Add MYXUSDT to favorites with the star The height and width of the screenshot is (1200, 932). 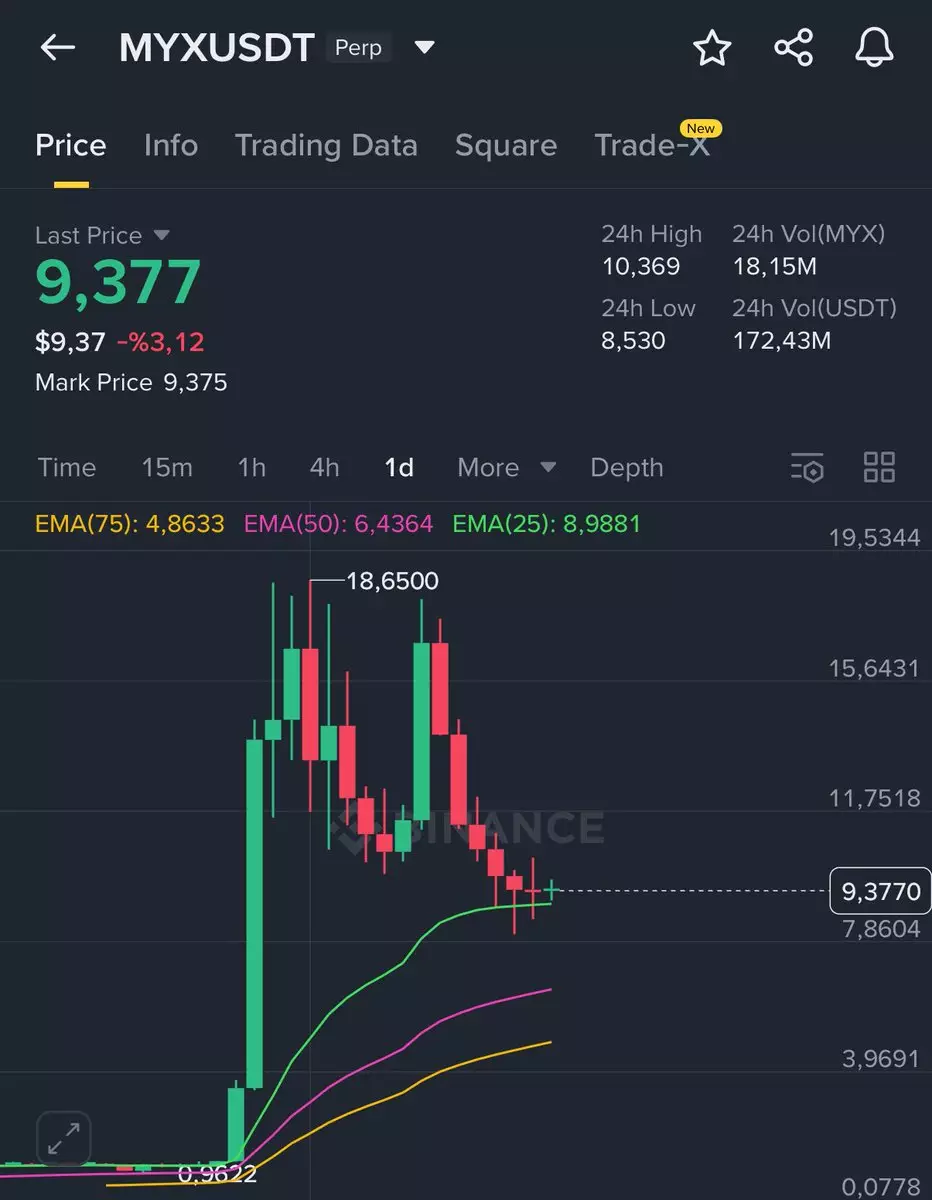coord(712,47)
